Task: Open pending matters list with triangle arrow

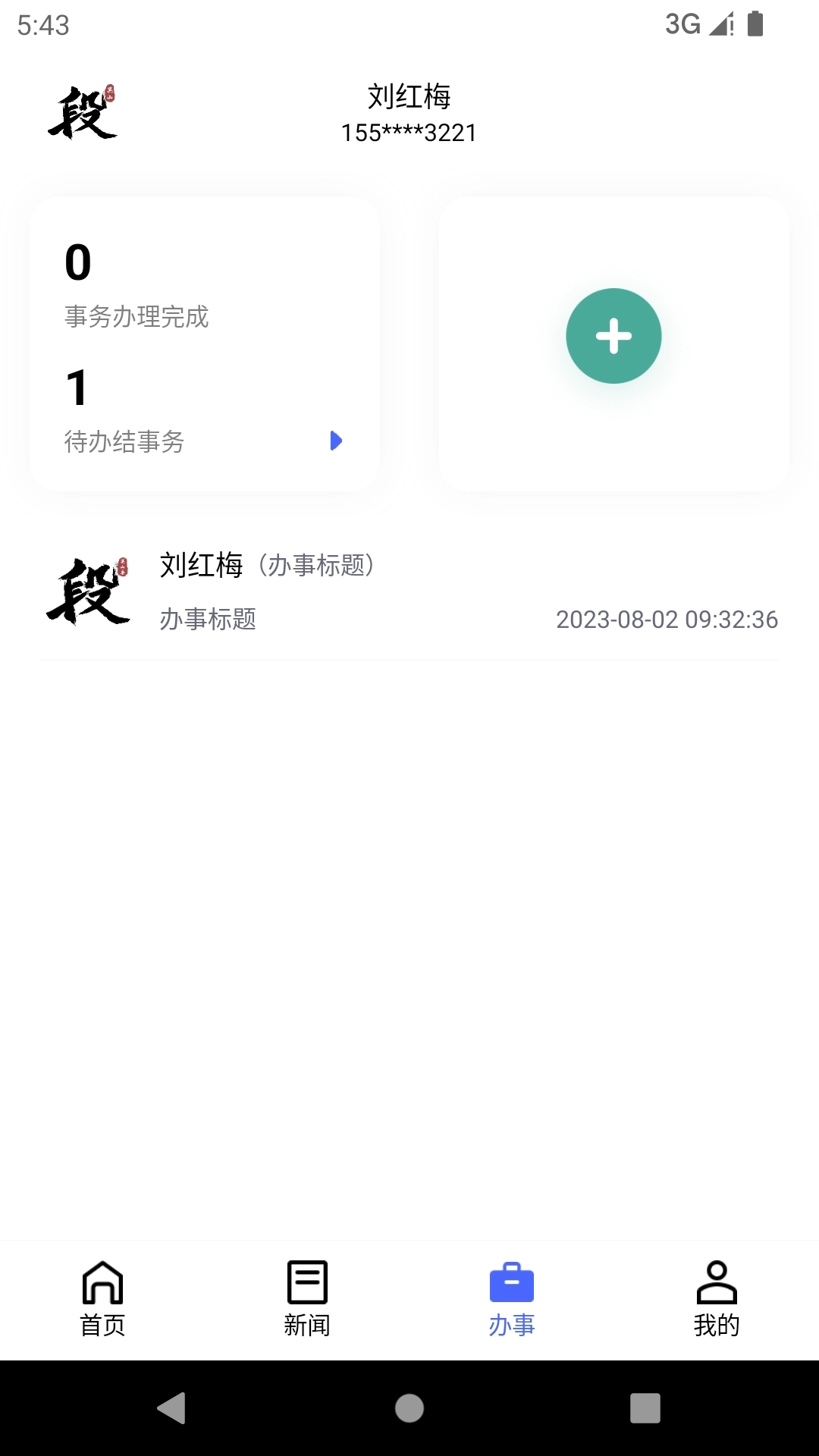Action: click(337, 441)
